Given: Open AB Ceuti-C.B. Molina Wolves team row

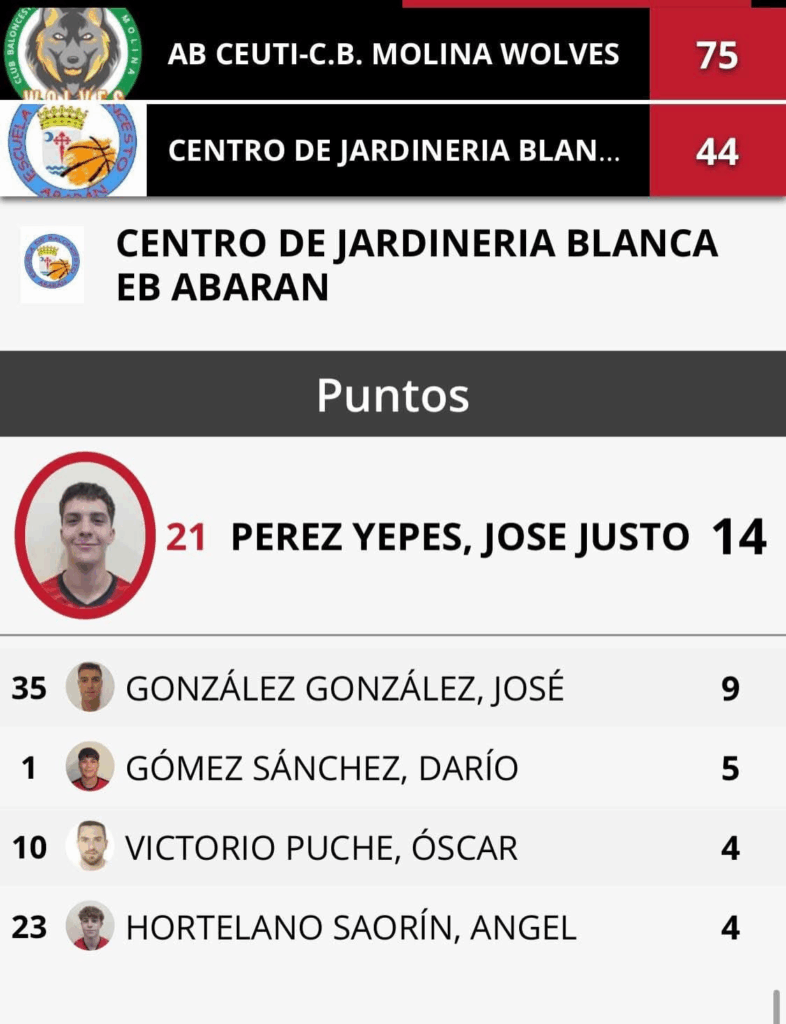Looking at the screenshot, I should [x=393, y=54].
